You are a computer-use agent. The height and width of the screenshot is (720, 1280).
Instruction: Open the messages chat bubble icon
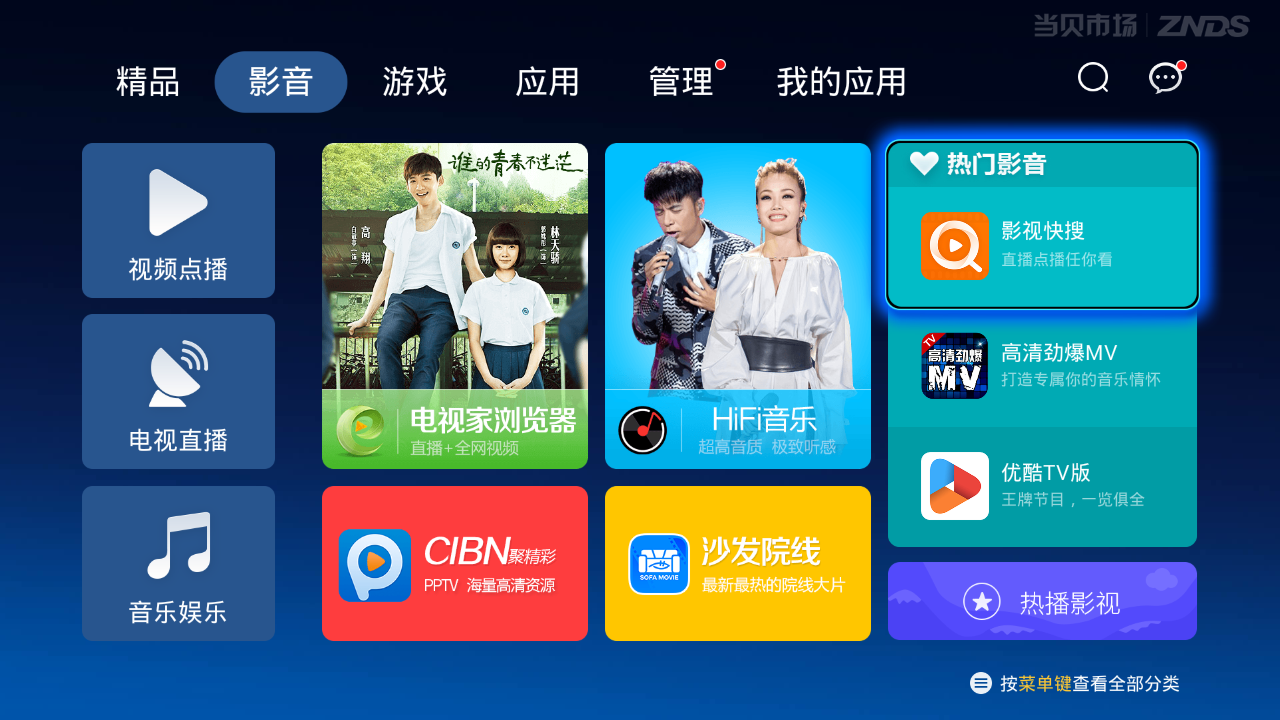point(1165,78)
